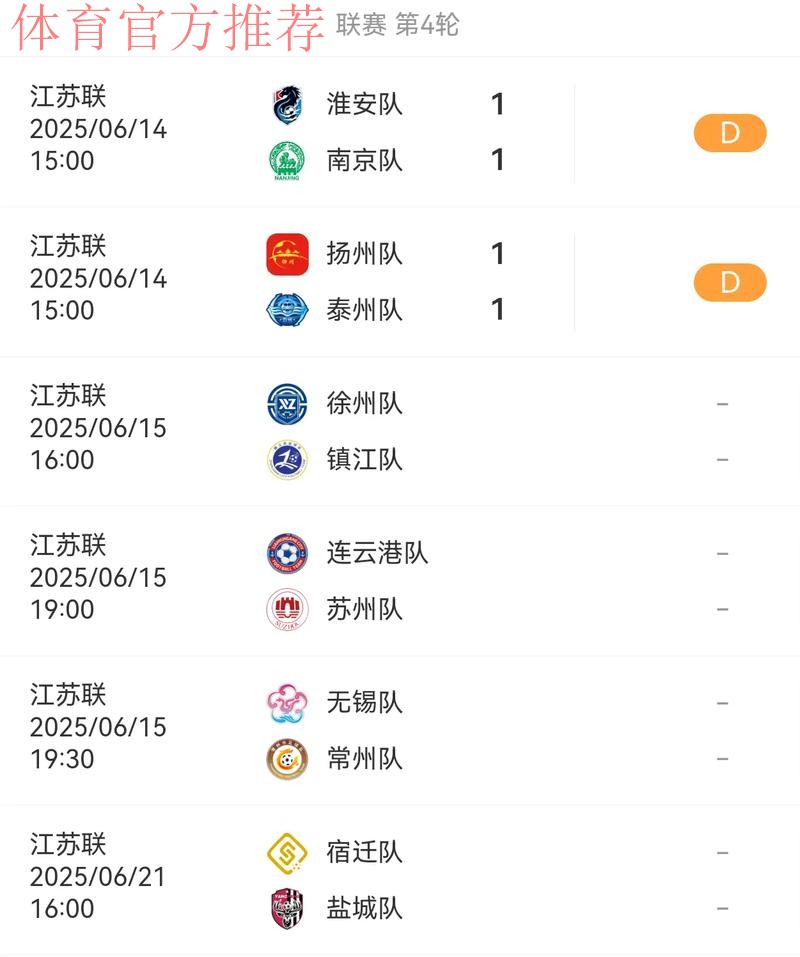Select the 南京队 green crest icon
This screenshot has height=957, width=800.
pos(287,160)
